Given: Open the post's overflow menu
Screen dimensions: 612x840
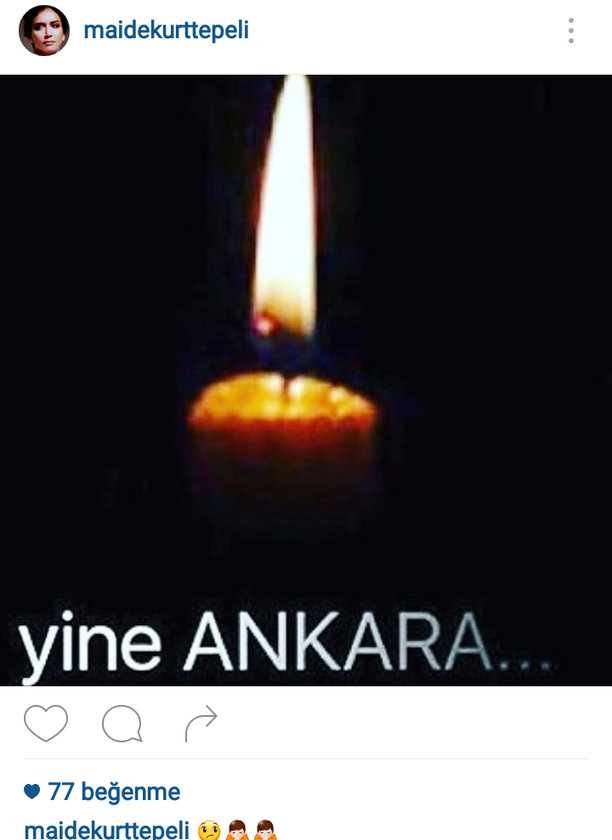Looking at the screenshot, I should pos(571,30).
